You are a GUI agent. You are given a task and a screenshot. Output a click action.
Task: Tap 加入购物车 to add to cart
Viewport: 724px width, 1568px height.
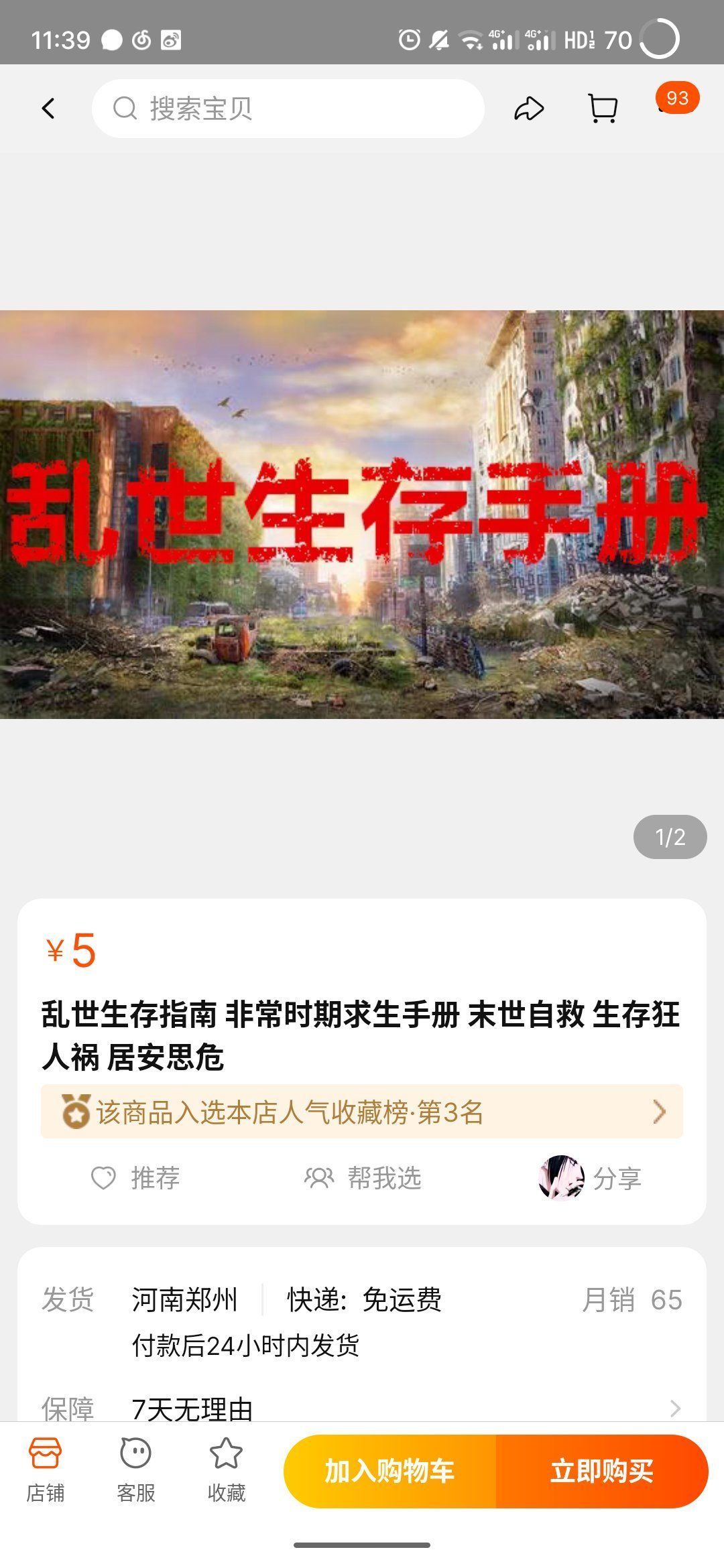pos(389,1472)
